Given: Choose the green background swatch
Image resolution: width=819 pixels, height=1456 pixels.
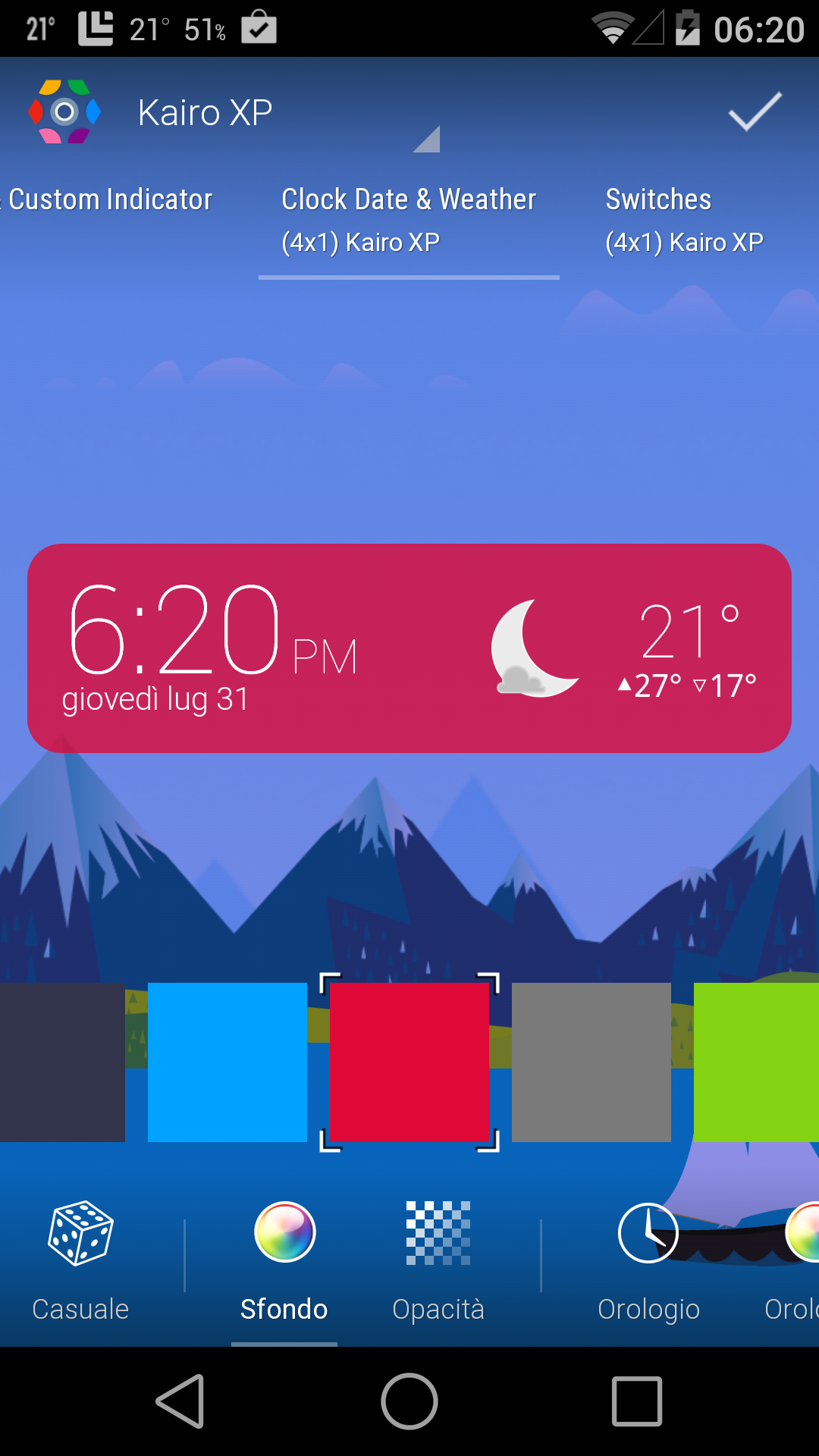Looking at the screenshot, I should [x=756, y=1062].
